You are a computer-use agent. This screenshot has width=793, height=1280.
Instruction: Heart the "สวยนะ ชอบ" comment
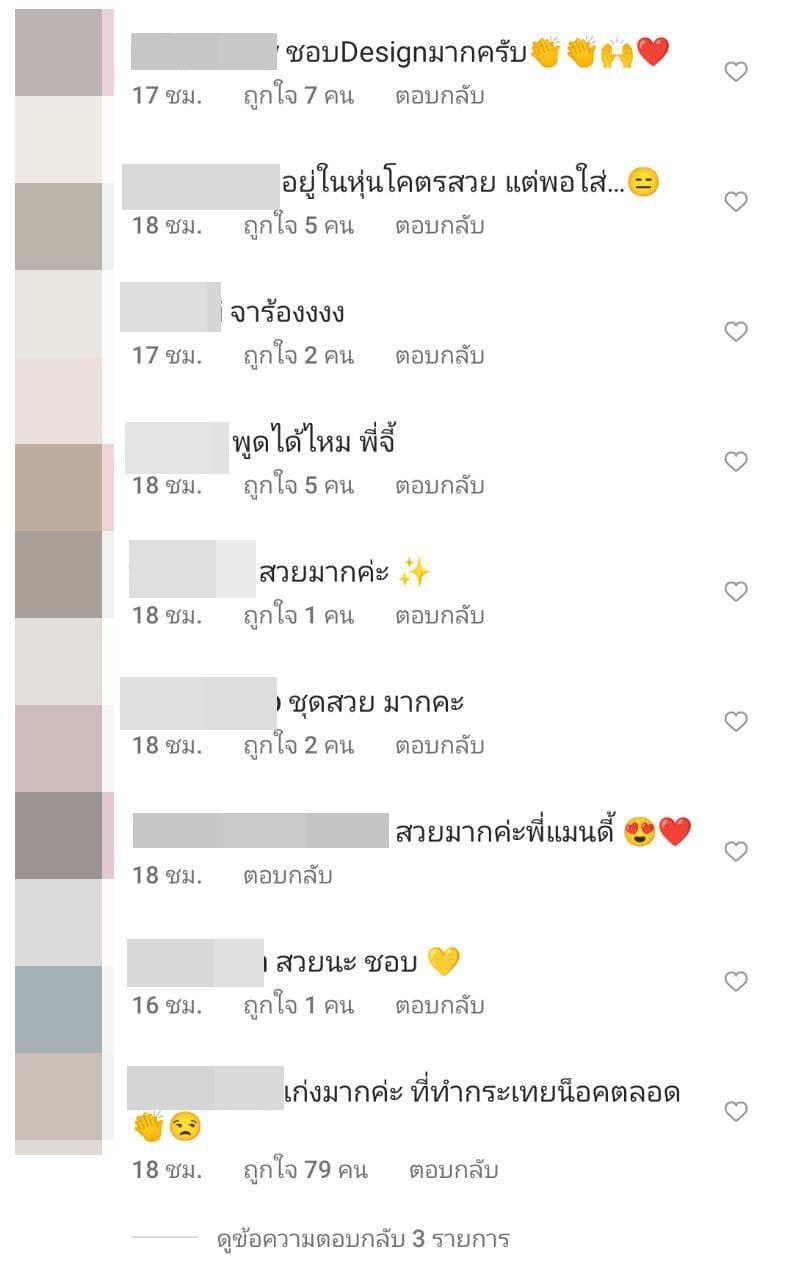(x=736, y=982)
